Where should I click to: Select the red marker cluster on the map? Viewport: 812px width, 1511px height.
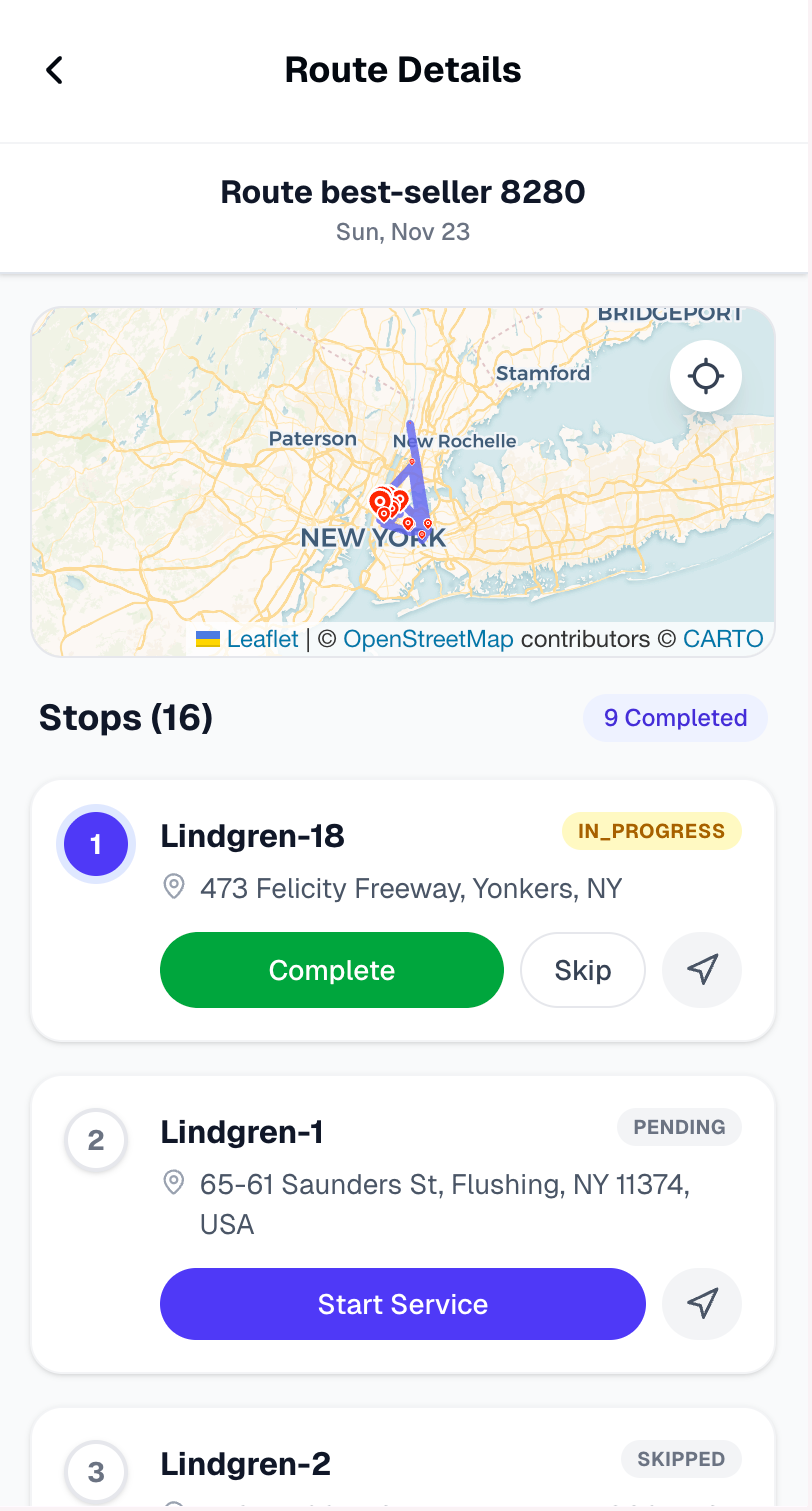coord(385,503)
